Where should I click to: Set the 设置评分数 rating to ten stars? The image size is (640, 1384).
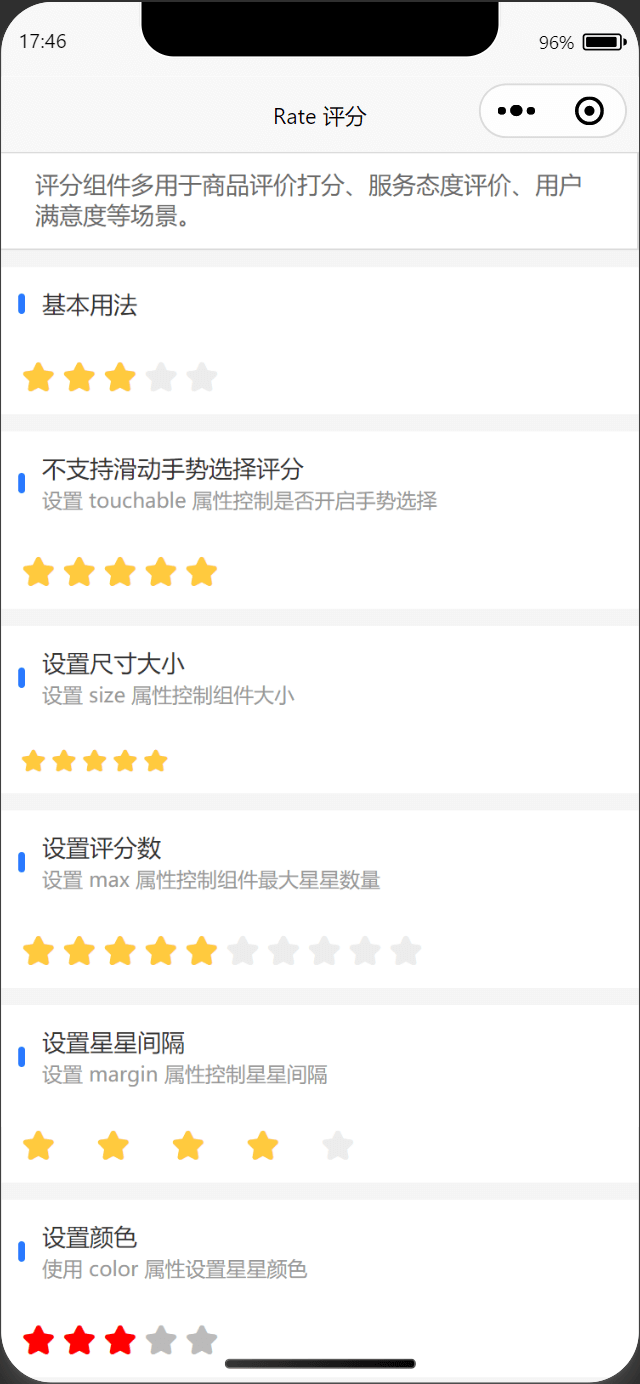coord(406,952)
